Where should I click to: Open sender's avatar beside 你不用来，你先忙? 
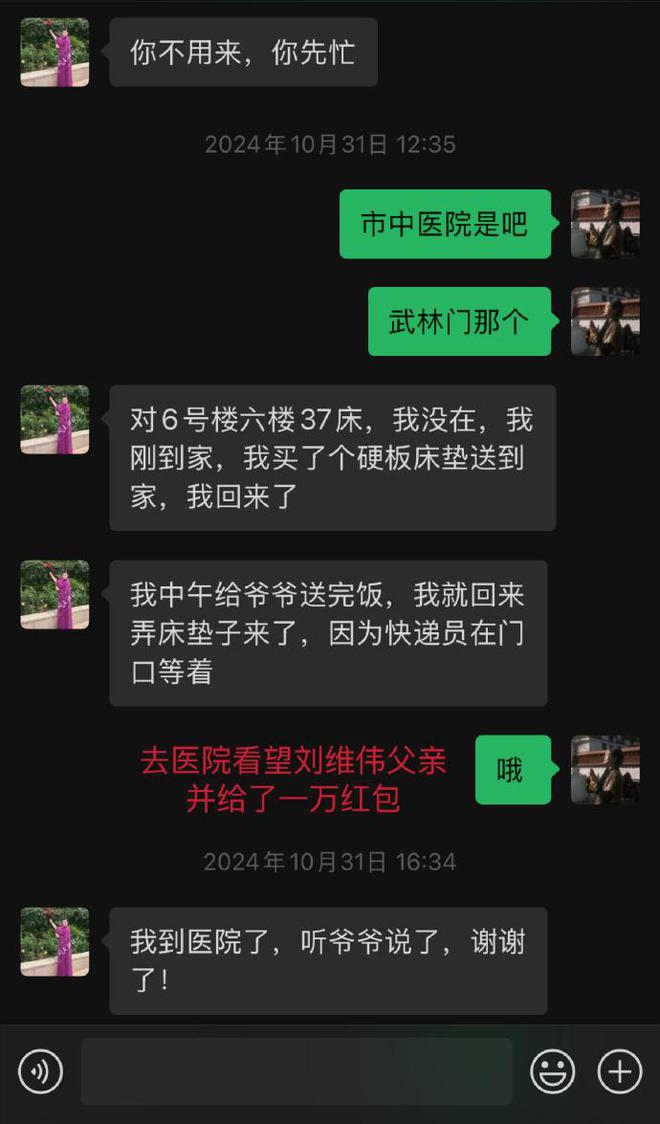tap(55, 52)
